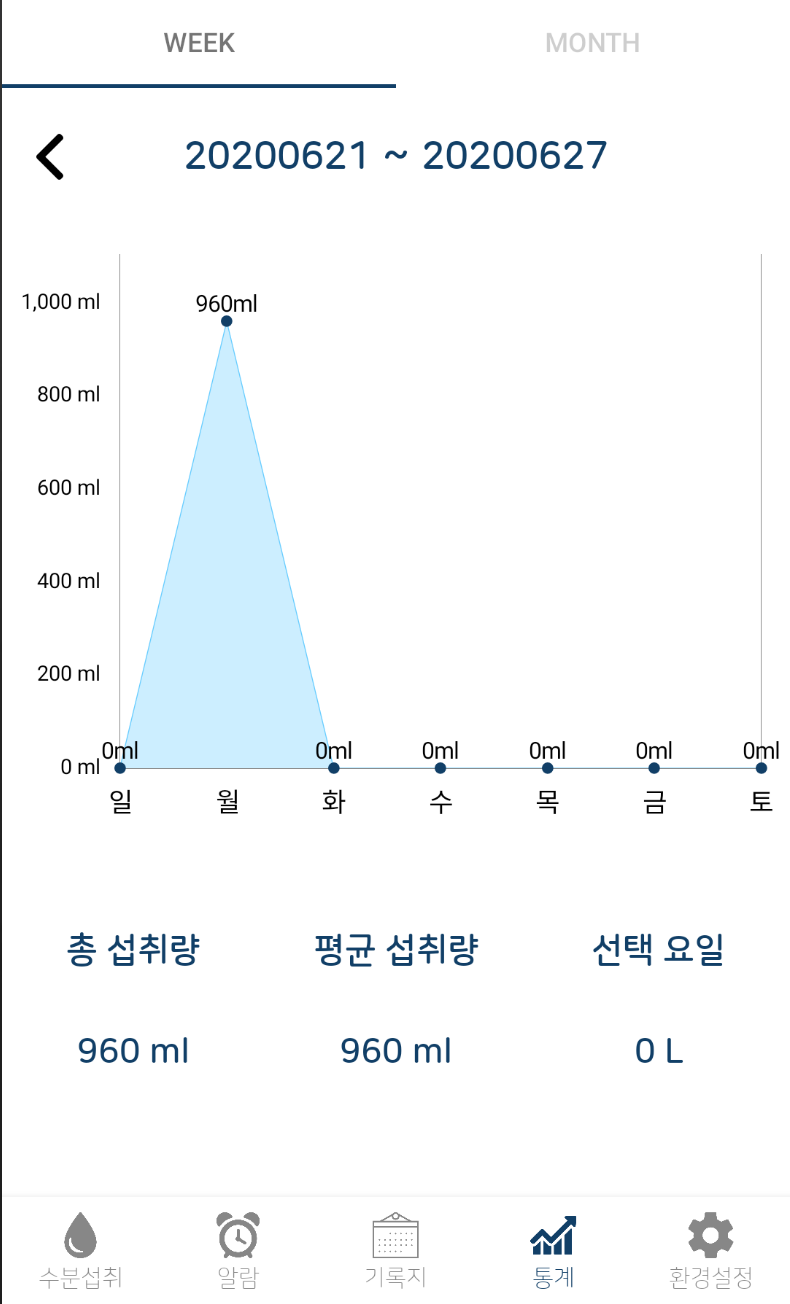This screenshot has height=1304, width=790.
Task: Tap the back arrow to previous week
Action: (48, 155)
